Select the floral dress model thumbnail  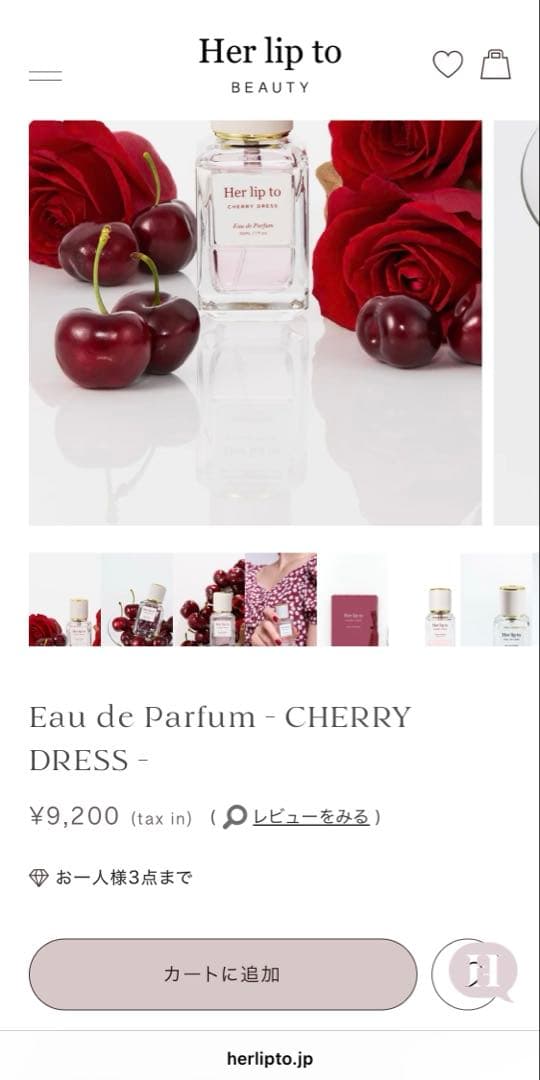click(x=280, y=599)
